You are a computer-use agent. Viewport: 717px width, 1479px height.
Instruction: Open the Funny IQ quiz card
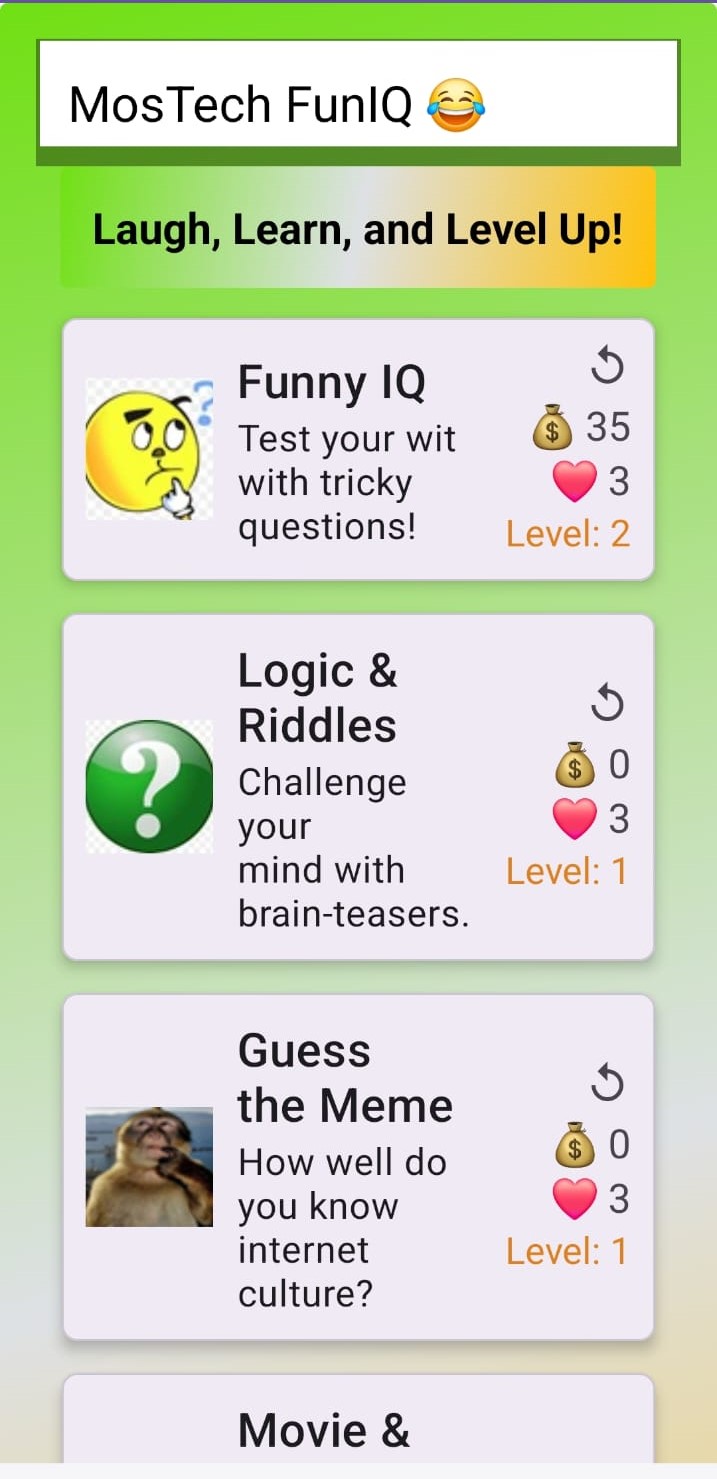(358, 449)
